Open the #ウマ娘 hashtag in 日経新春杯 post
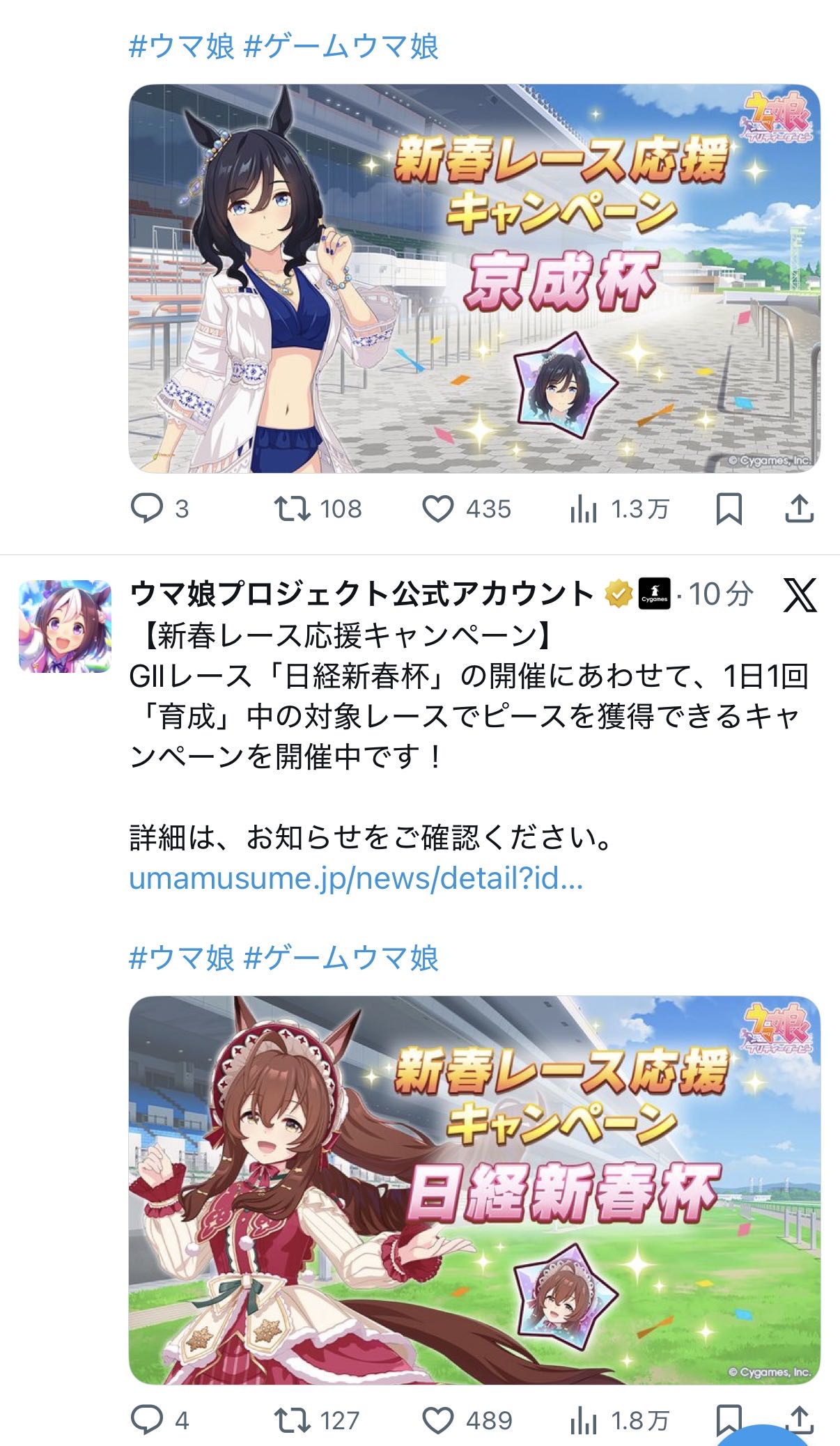 [181, 958]
